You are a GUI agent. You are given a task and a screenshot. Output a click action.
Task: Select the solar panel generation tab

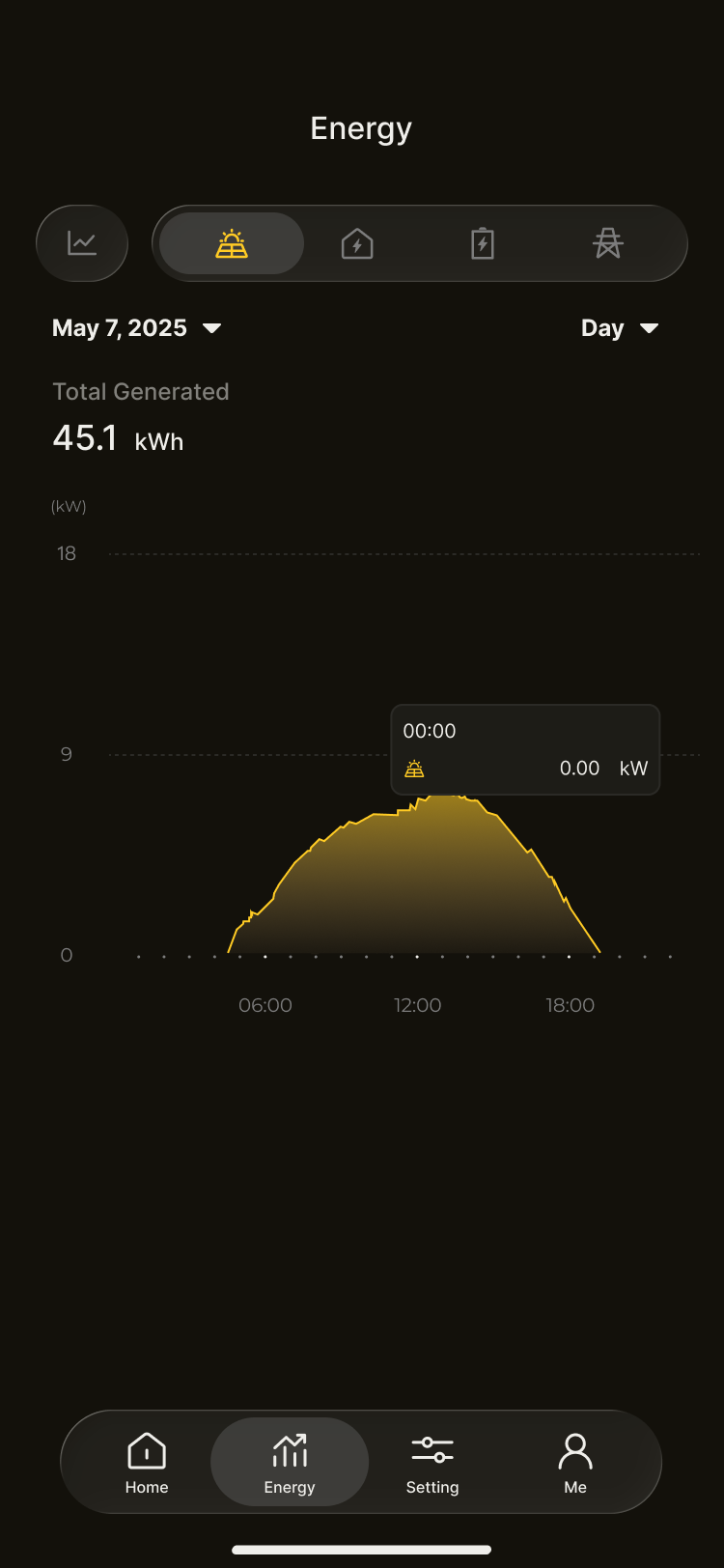(x=232, y=243)
